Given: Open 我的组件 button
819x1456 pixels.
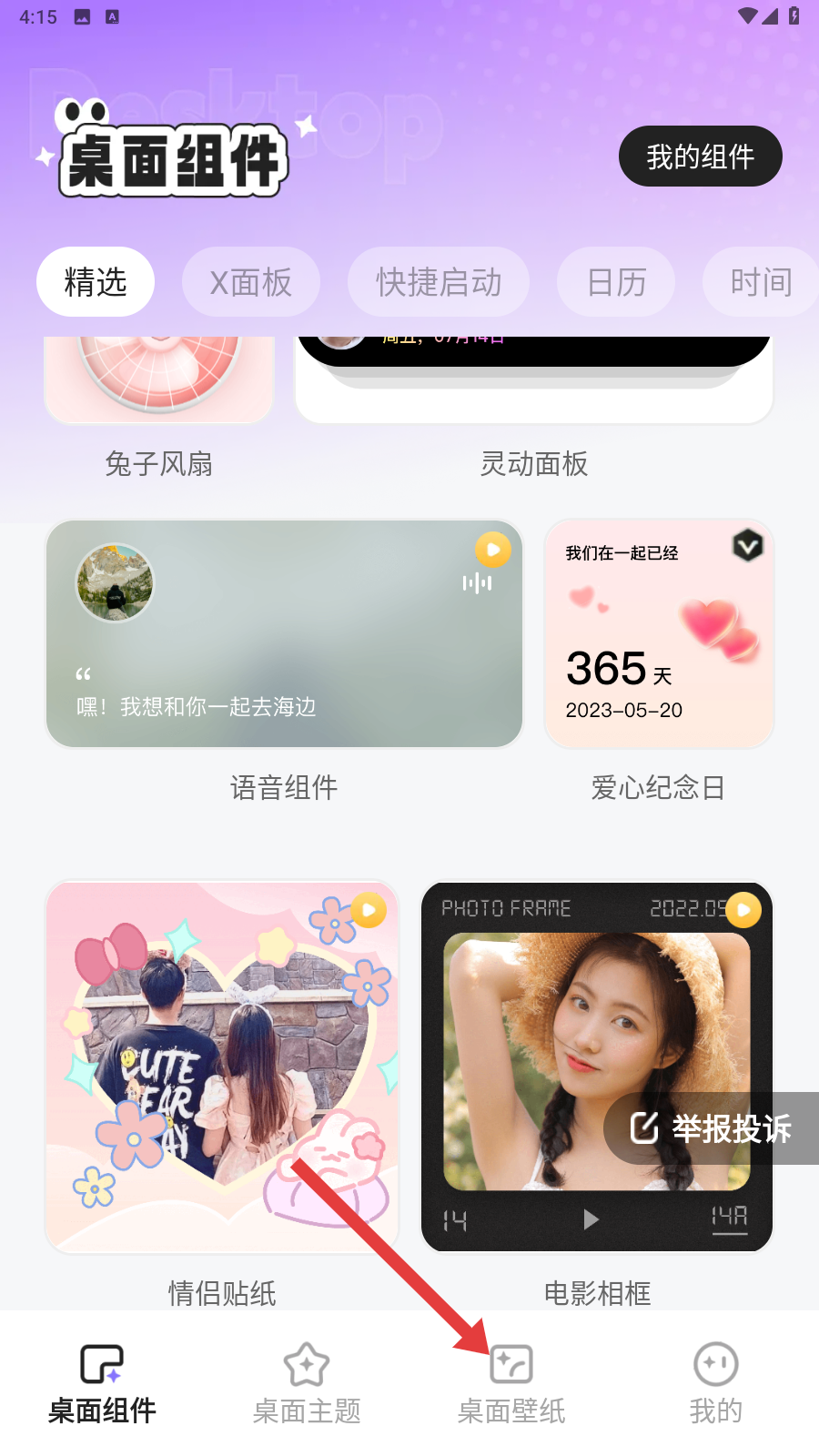Looking at the screenshot, I should (x=700, y=157).
